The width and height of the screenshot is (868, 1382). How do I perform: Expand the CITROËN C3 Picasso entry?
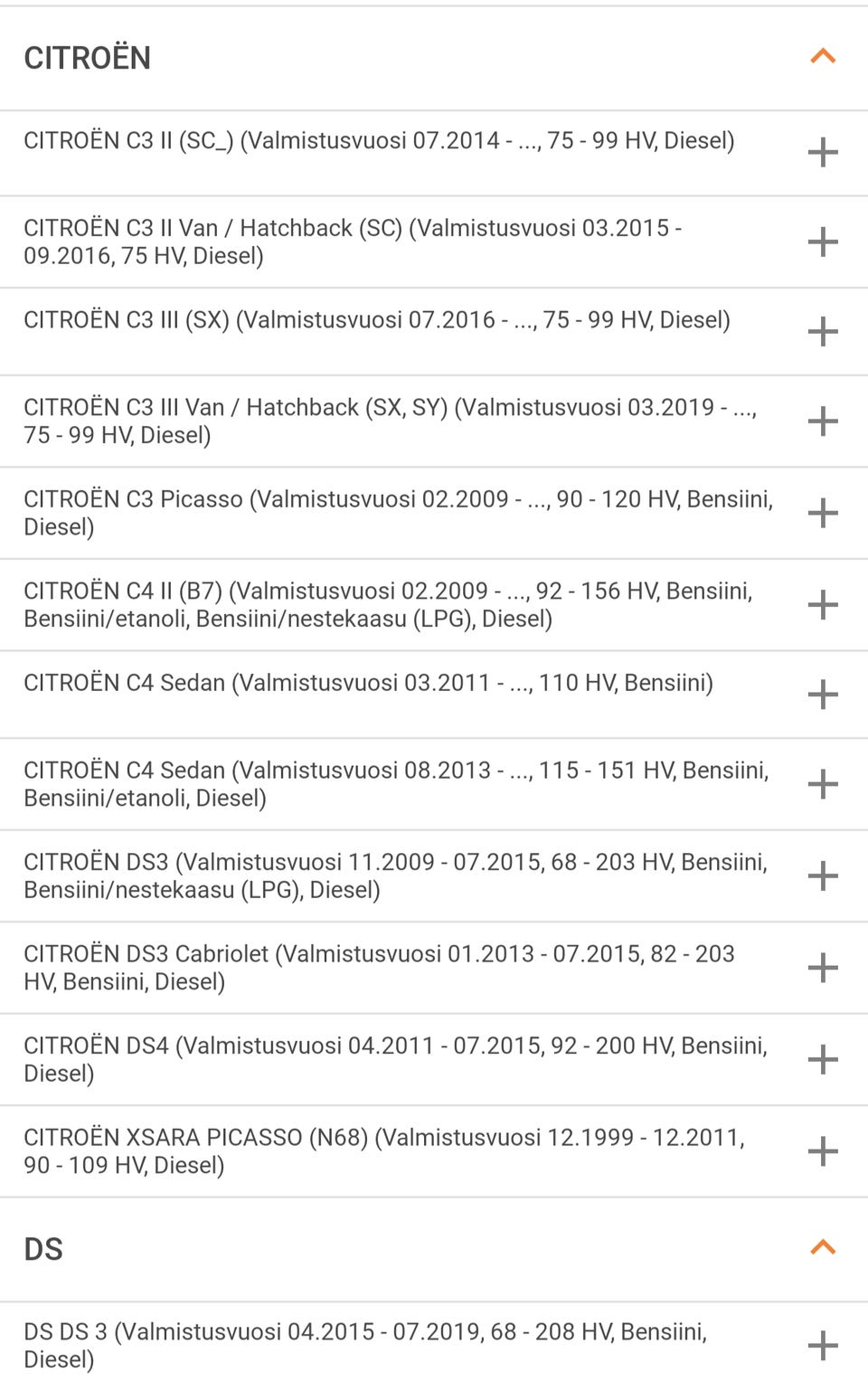pos(822,513)
